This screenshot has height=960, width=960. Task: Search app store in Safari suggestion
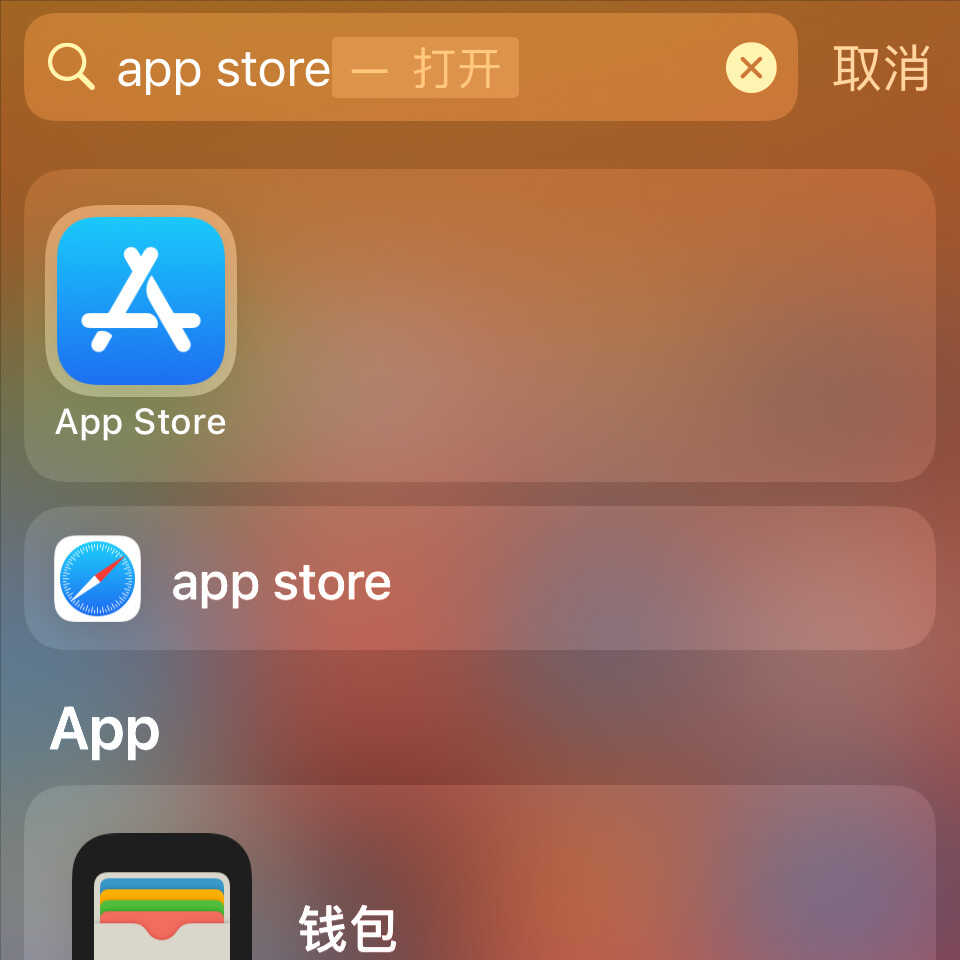480,579
